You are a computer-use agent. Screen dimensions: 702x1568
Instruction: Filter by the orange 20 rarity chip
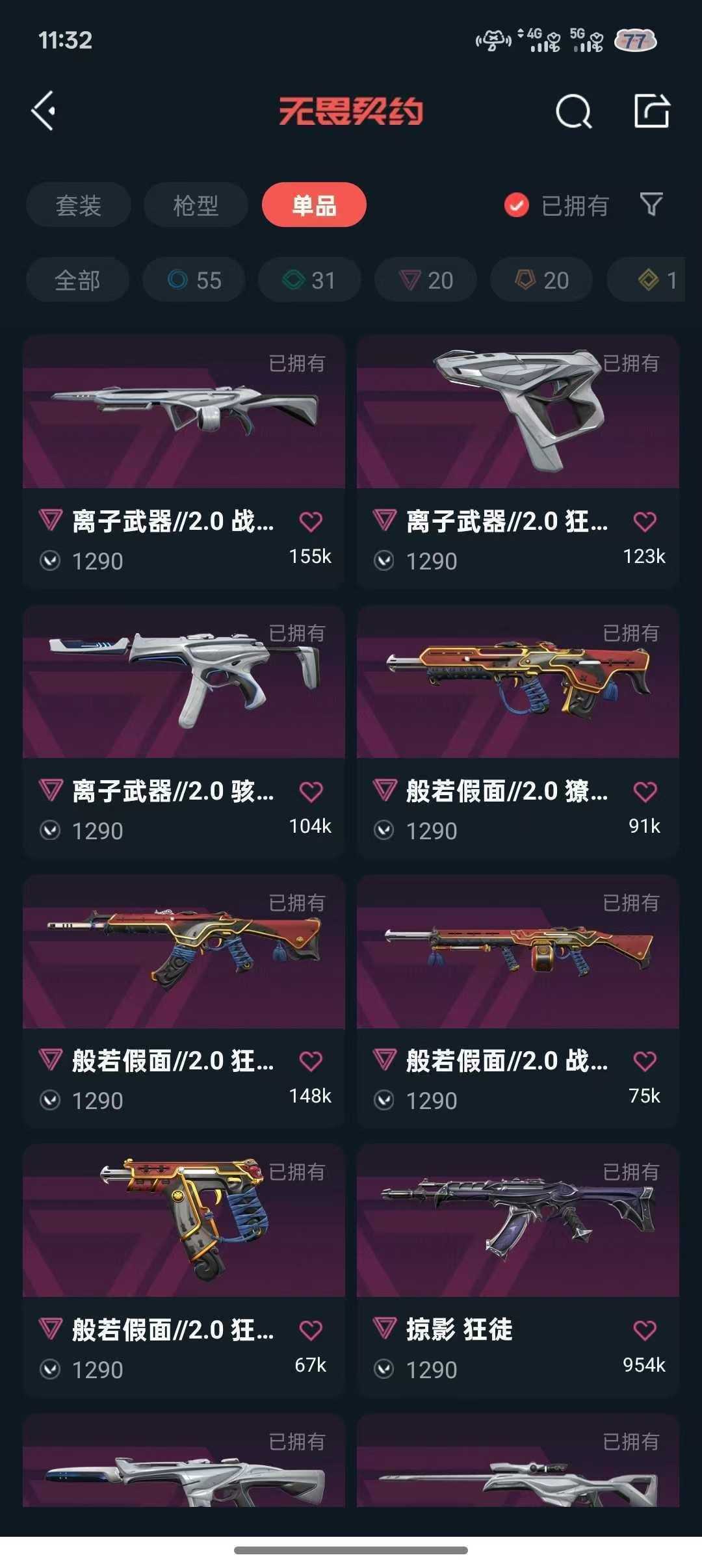pyautogui.click(x=541, y=280)
